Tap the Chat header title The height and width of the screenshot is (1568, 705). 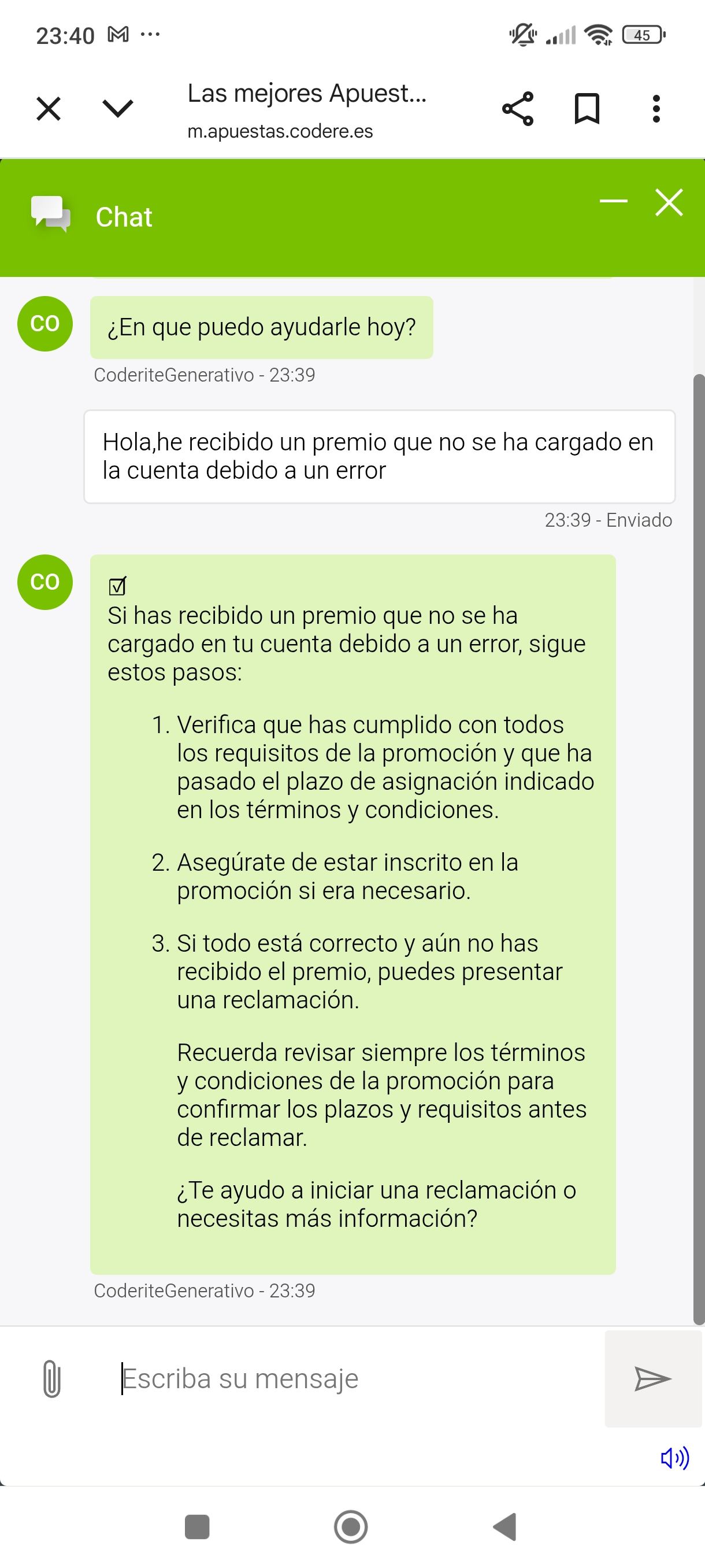click(x=123, y=217)
